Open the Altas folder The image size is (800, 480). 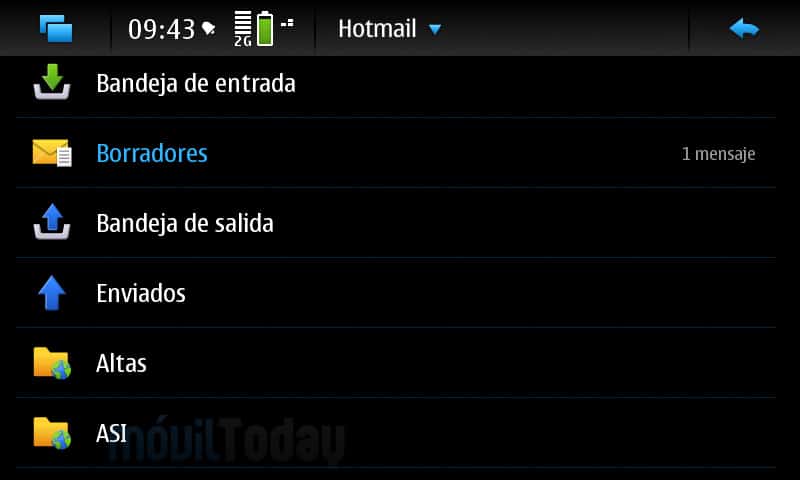[121, 363]
